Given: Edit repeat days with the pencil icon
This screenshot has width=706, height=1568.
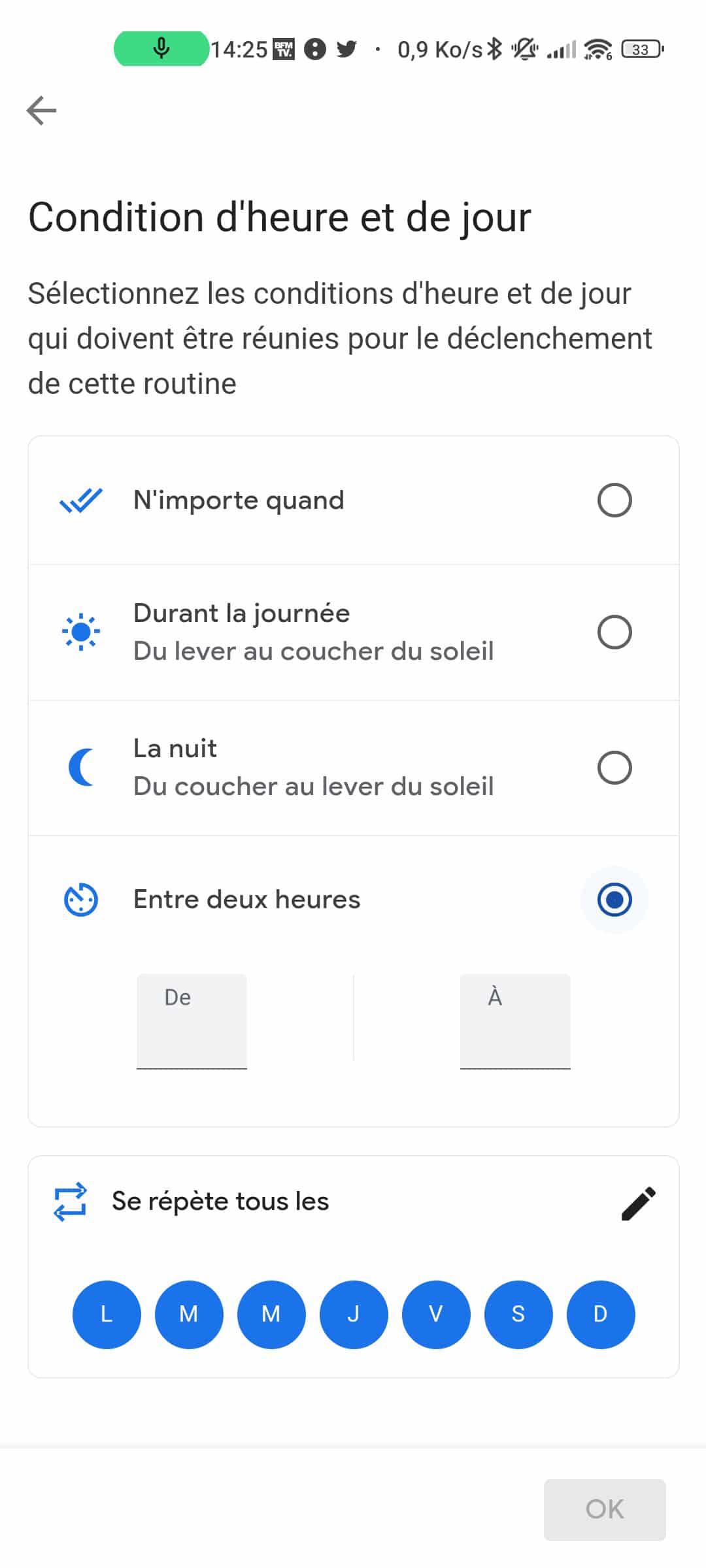Looking at the screenshot, I should [x=639, y=1203].
